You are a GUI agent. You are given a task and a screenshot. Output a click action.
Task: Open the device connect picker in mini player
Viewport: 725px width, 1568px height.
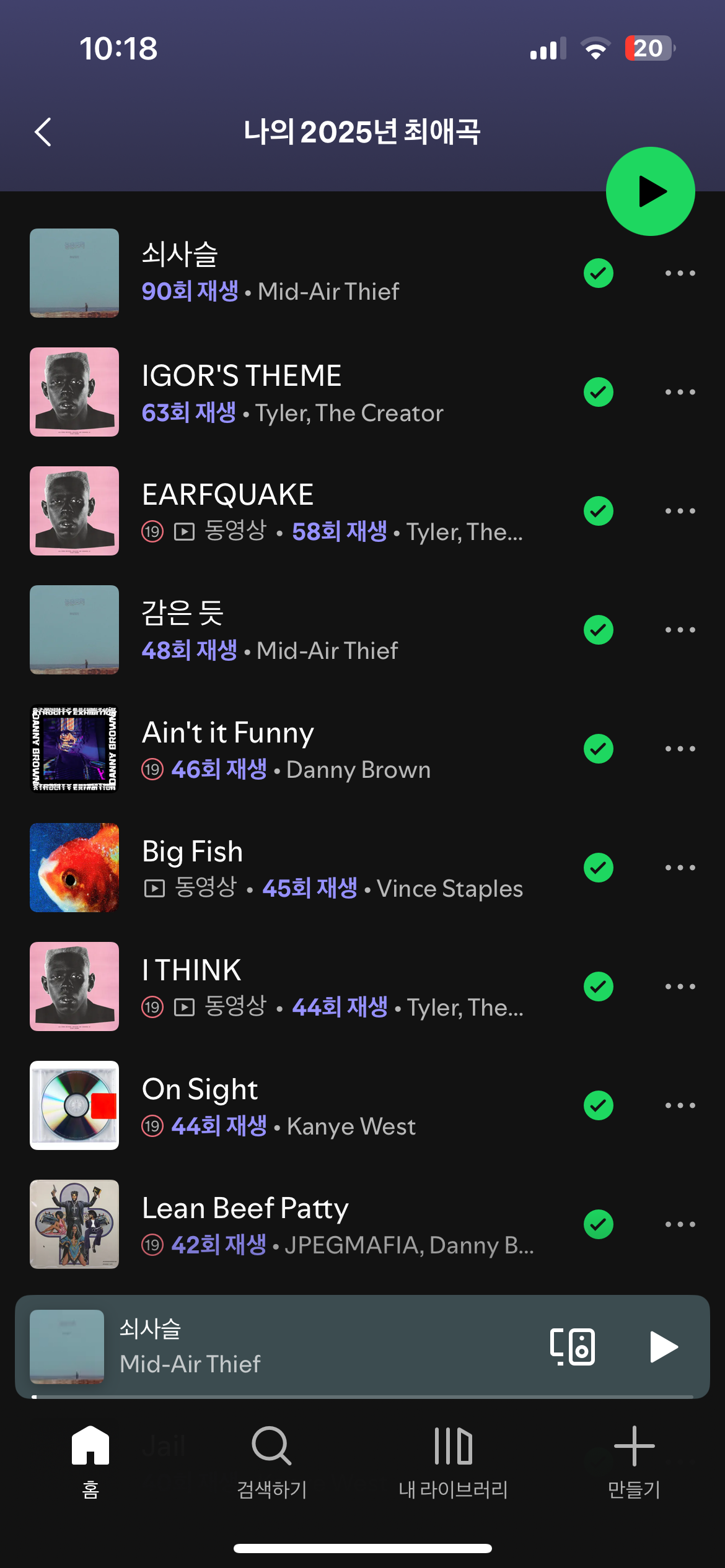(573, 1347)
